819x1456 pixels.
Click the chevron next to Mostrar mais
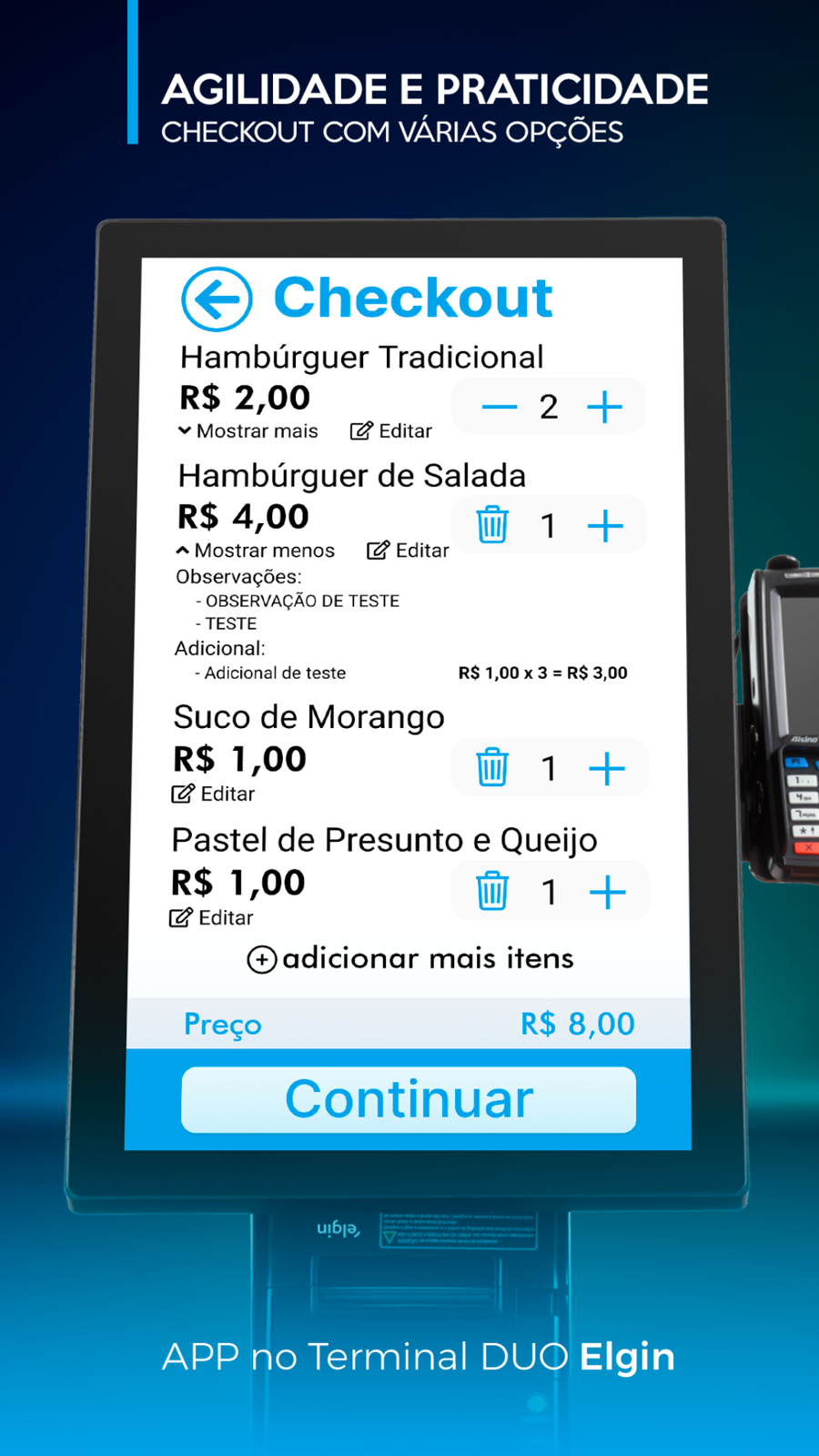pos(184,430)
